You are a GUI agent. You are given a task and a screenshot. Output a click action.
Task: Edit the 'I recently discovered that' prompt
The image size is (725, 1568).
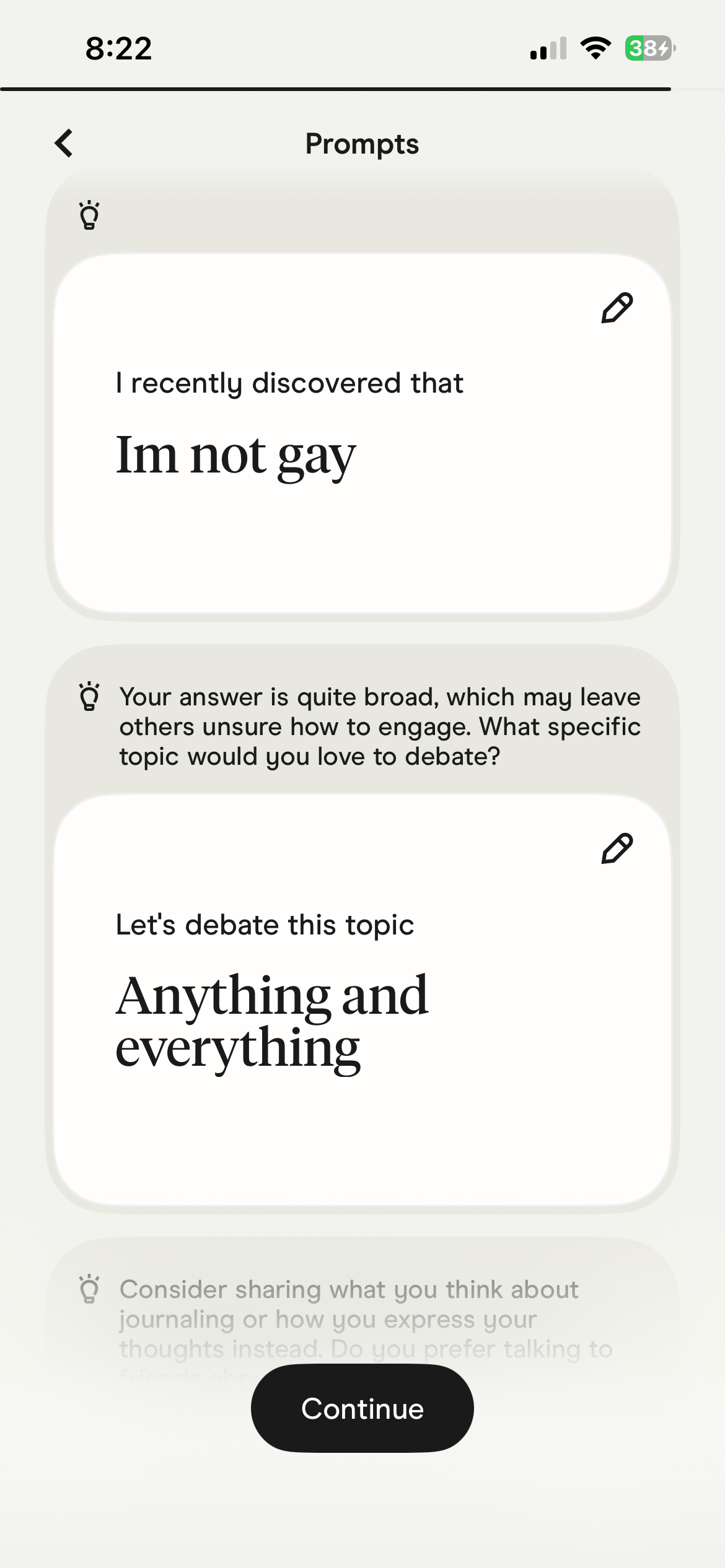point(617,308)
